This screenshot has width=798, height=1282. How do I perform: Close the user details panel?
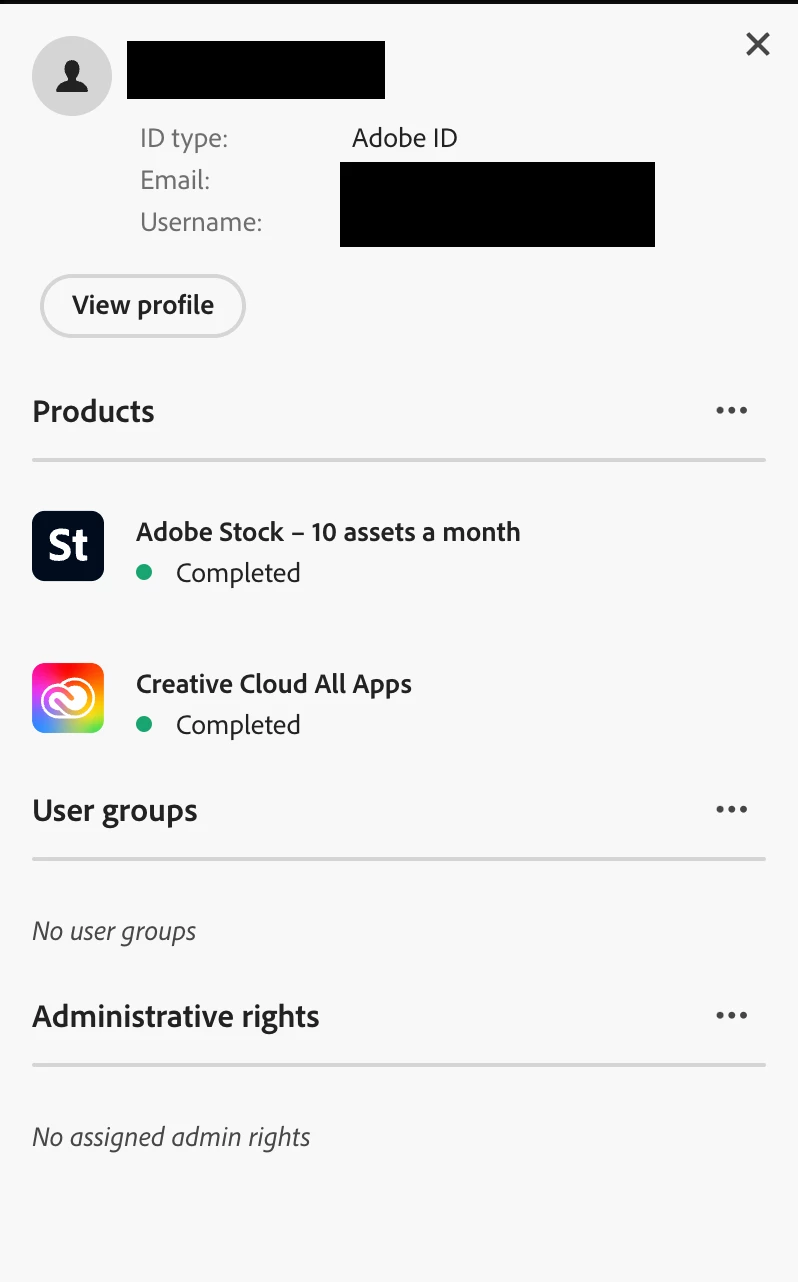click(x=758, y=44)
